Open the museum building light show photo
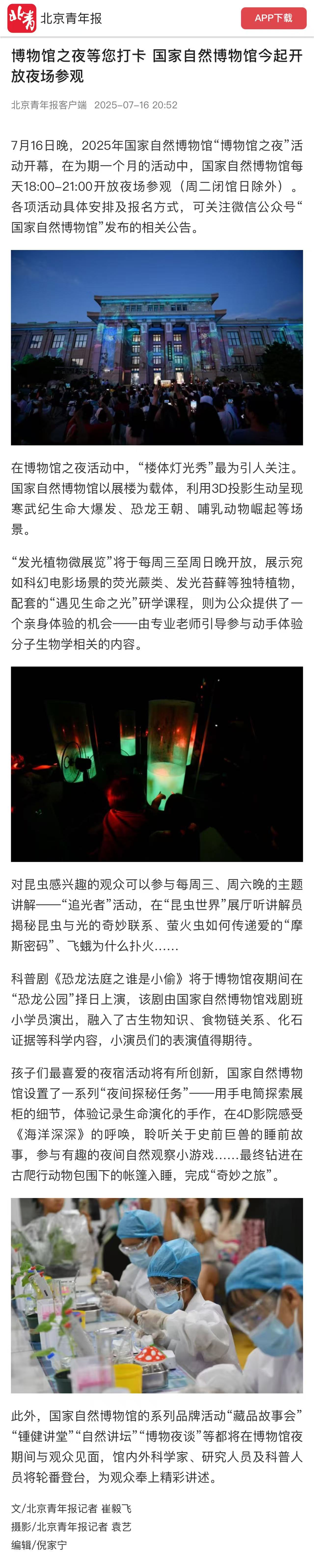 tap(157, 347)
